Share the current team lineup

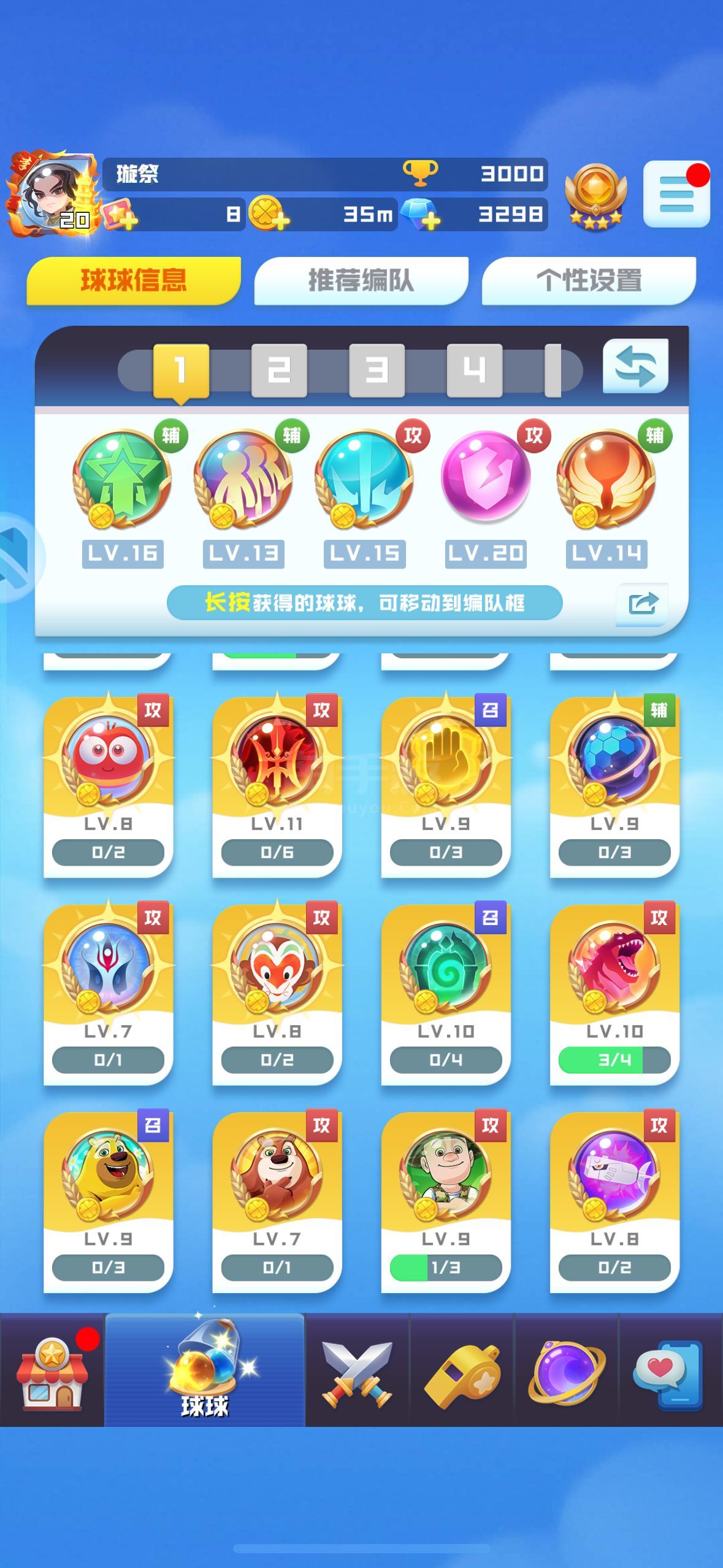(x=641, y=604)
